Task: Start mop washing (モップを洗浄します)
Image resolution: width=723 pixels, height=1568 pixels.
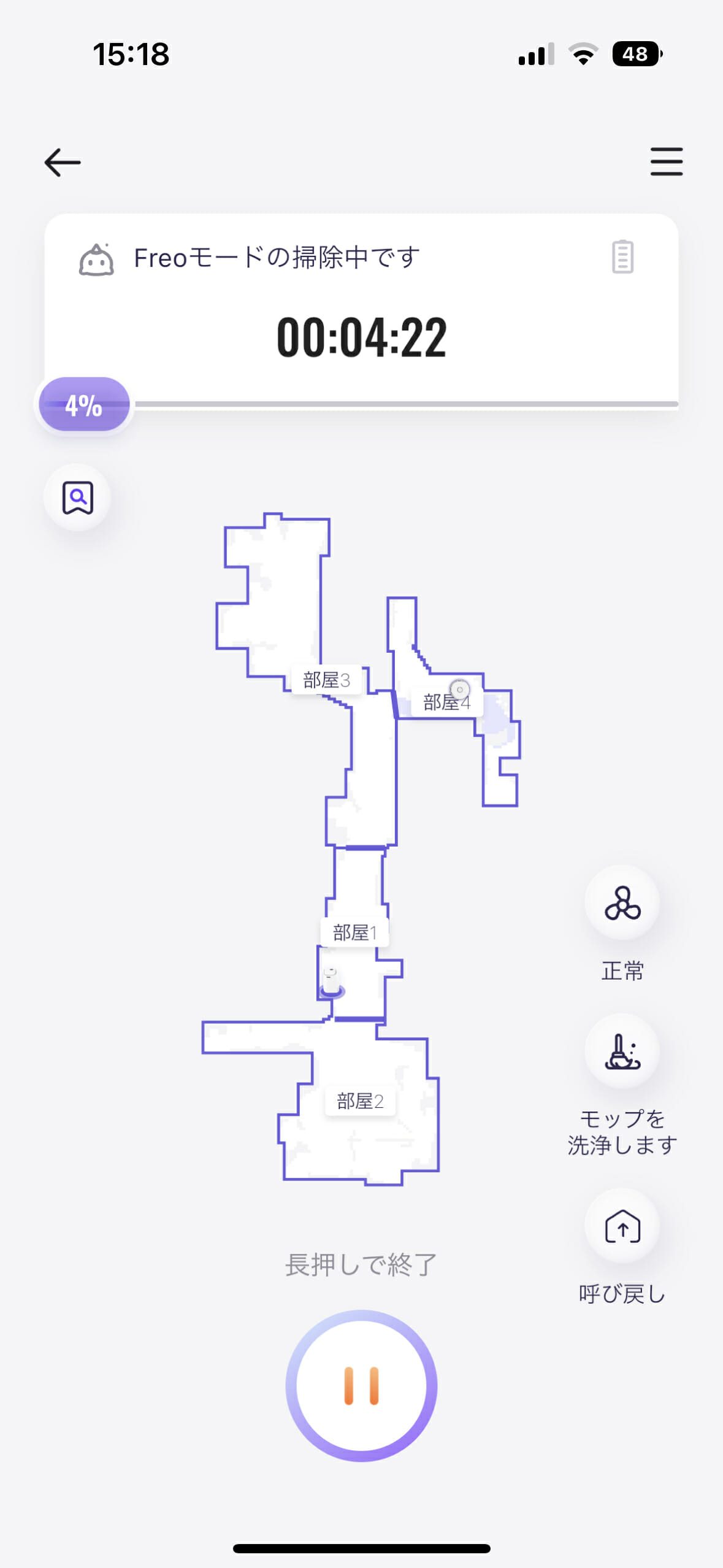Action: [x=622, y=1051]
